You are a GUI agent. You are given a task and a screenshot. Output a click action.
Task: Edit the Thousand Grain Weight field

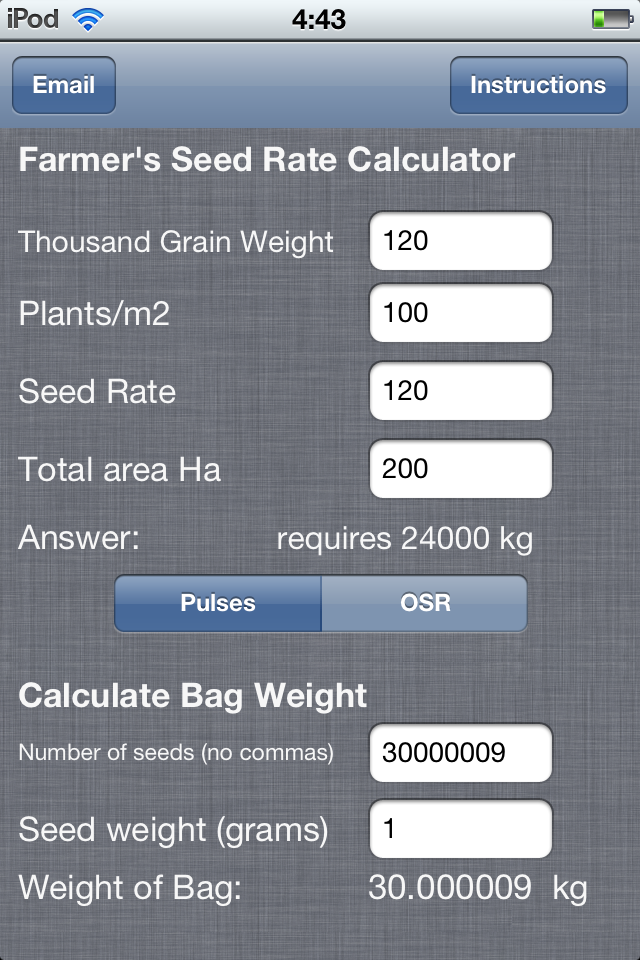coord(460,241)
